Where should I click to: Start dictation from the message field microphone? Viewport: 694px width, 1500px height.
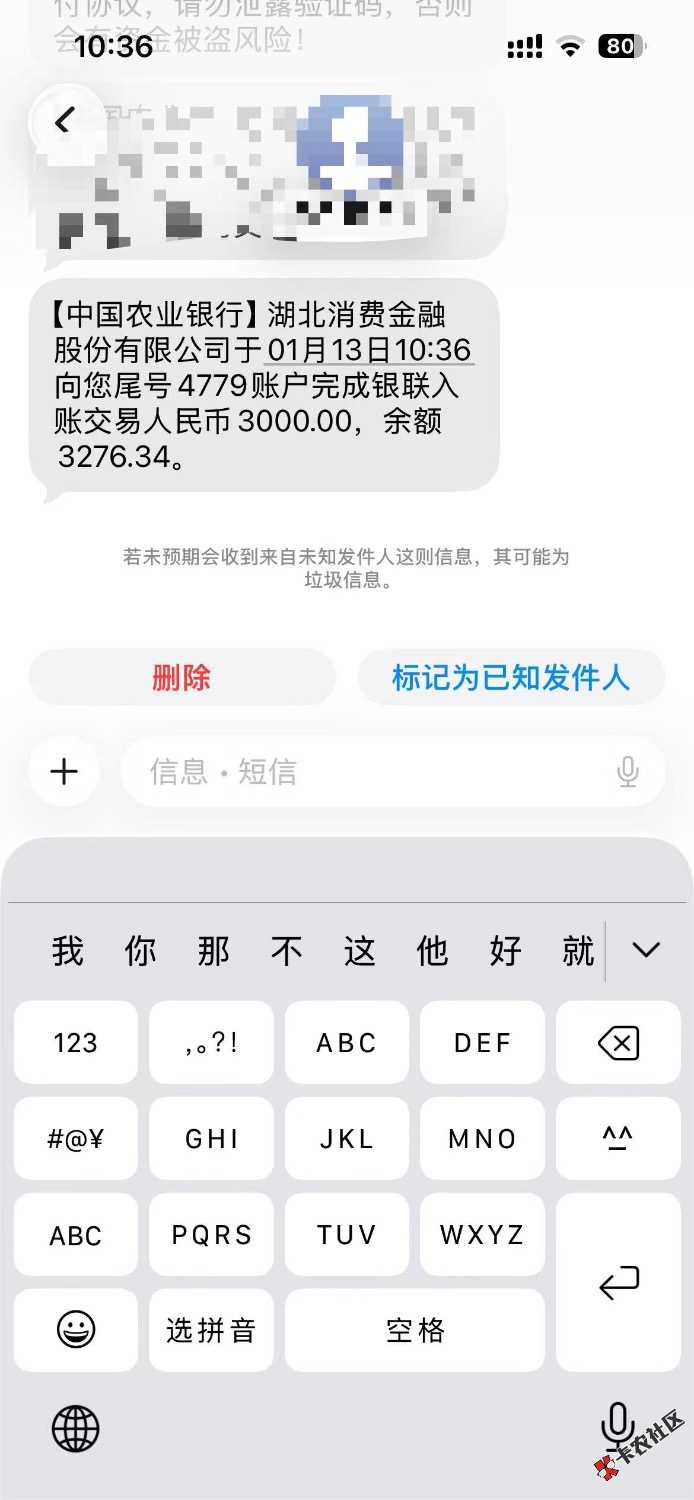(x=628, y=771)
